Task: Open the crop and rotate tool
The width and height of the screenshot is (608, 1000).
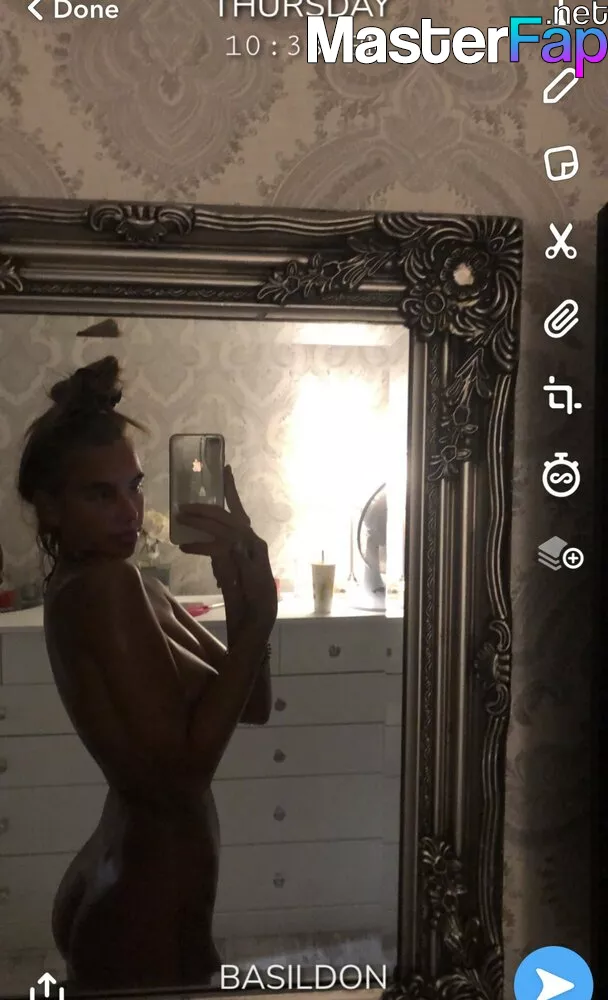Action: 561,395
